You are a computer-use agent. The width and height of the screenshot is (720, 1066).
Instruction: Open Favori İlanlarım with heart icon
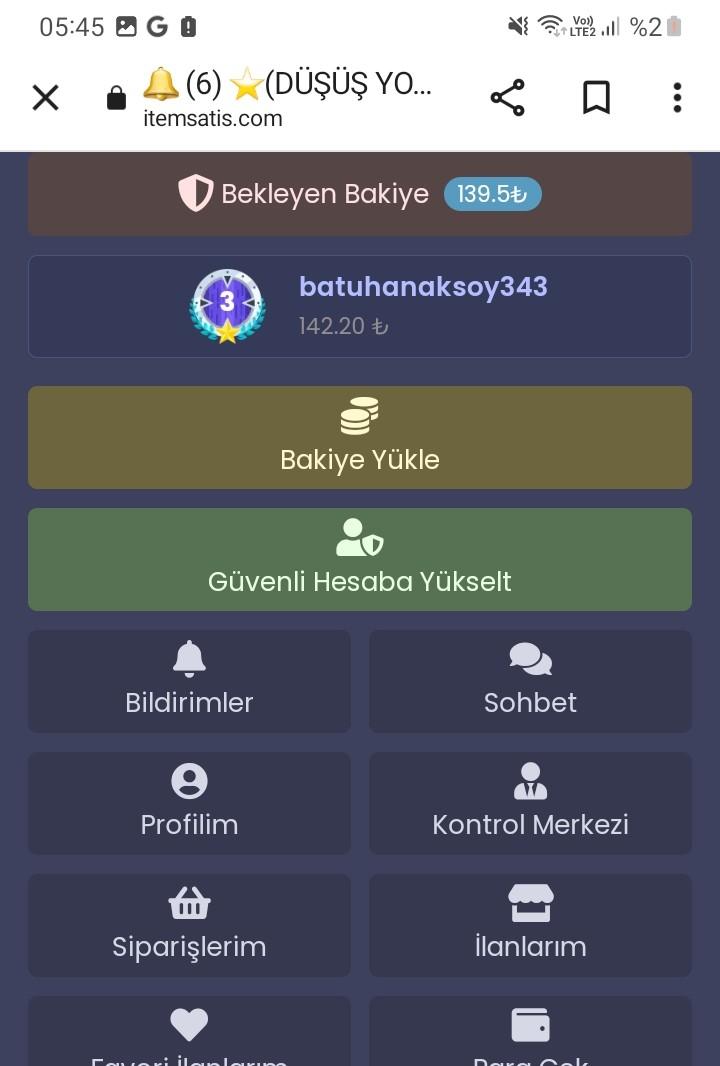pos(189,1035)
